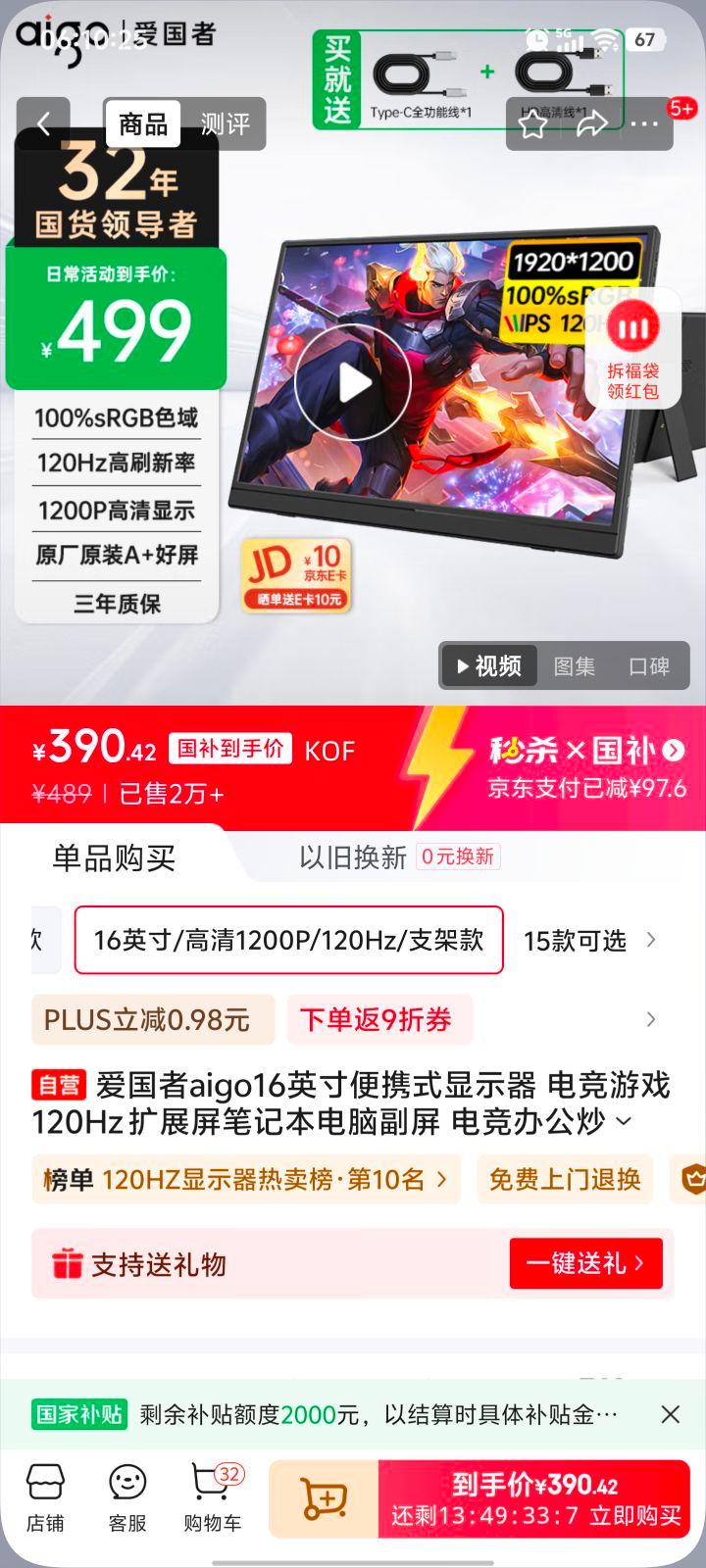Open the 拆福袋领红包 floating widget
The height and width of the screenshot is (1568, 706).
[x=632, y=349]
